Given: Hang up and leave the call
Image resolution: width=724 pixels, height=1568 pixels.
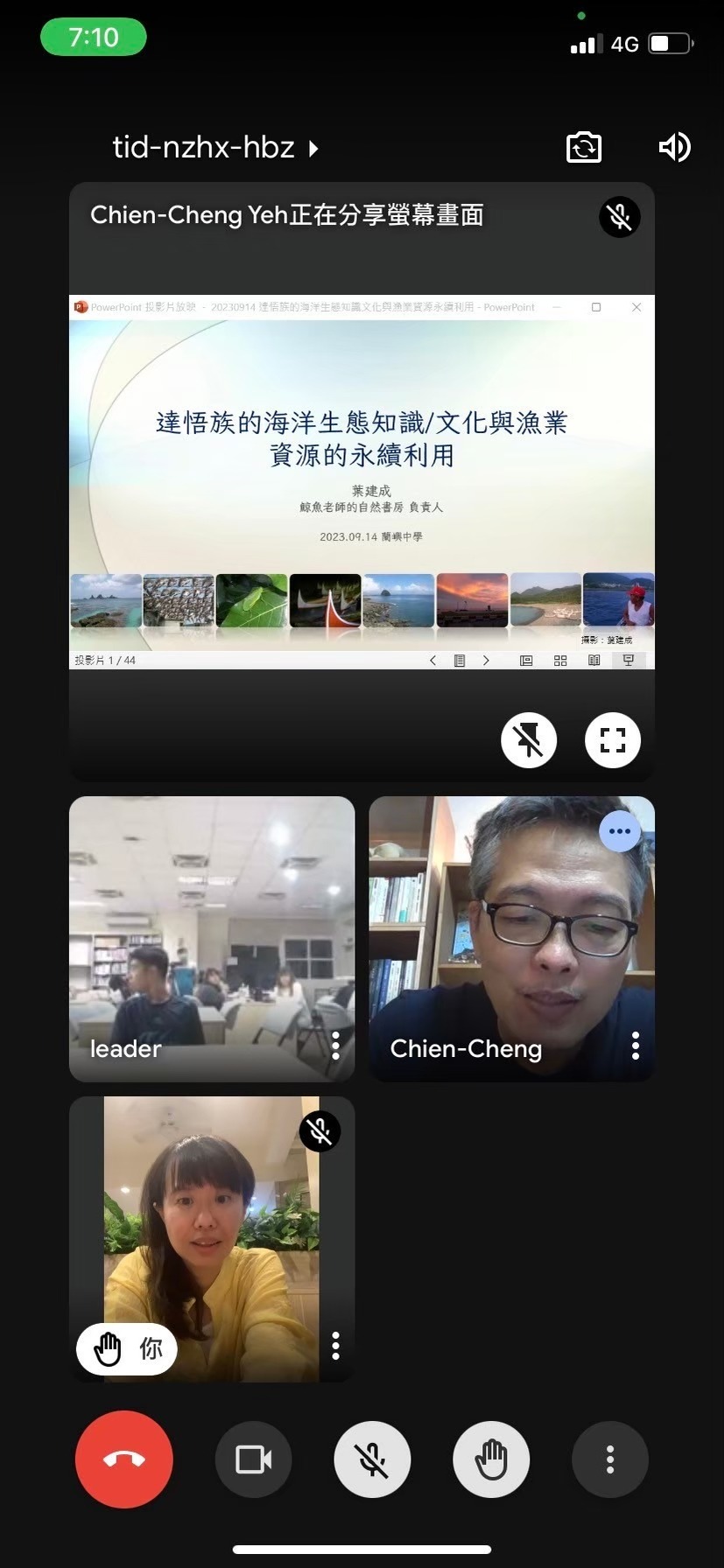Looking at the screenshot, I should pos(124,1459).
